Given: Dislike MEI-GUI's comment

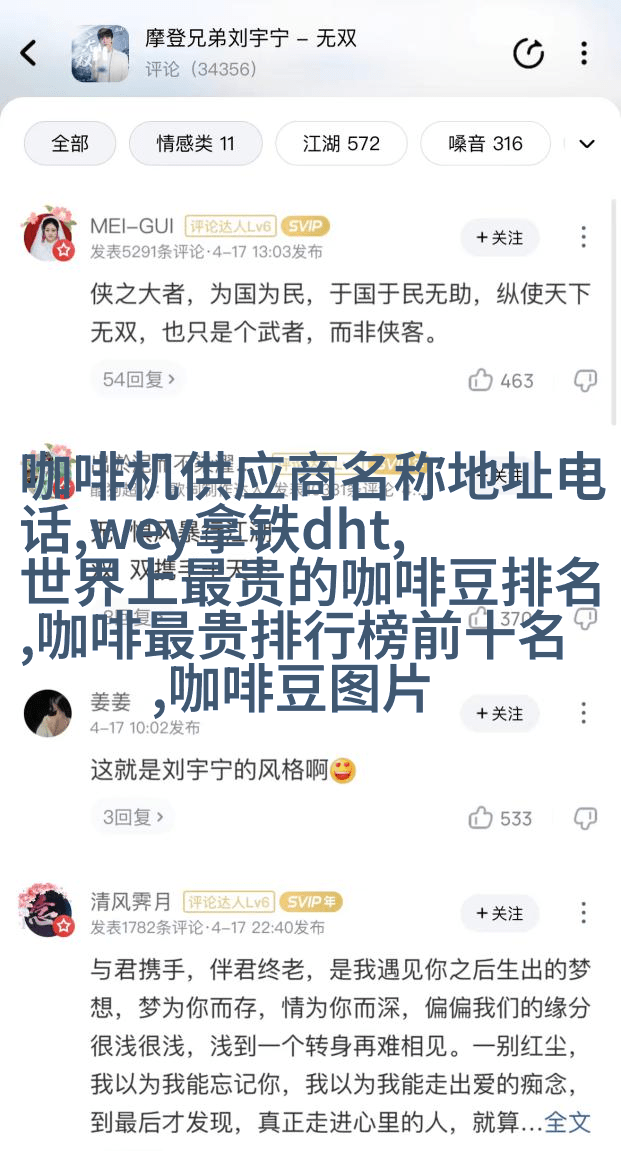Looking at the screenshot, I should (585, 380).
